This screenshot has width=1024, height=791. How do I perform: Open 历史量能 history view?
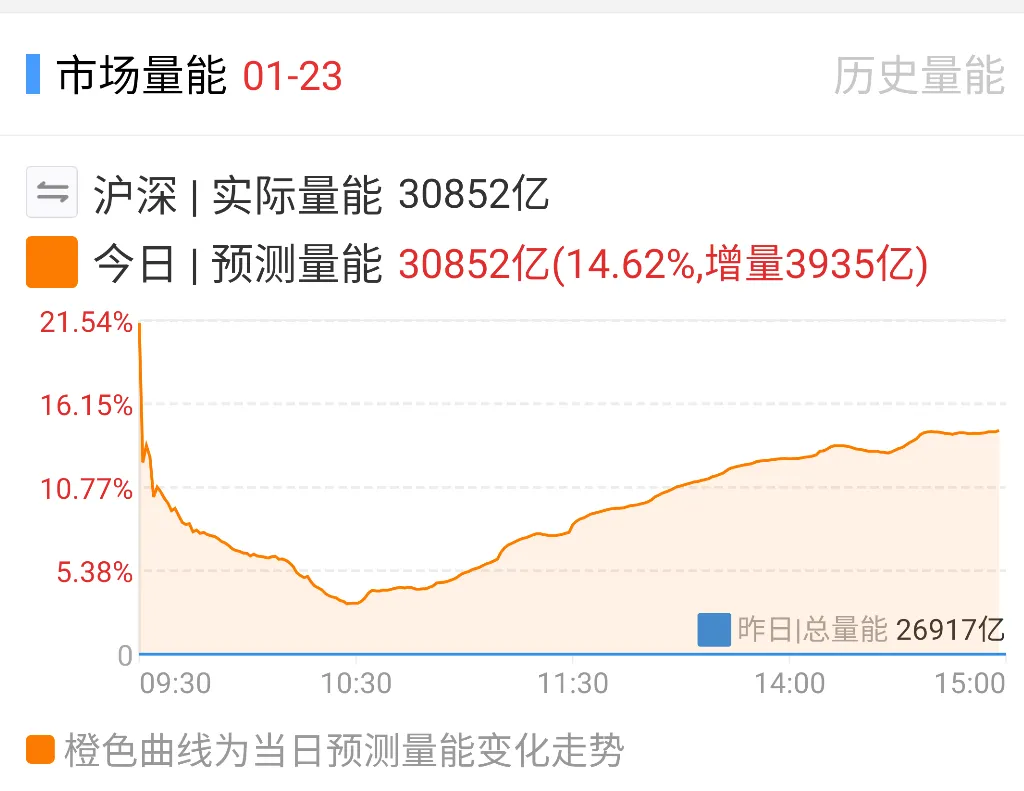pos(918,76)
